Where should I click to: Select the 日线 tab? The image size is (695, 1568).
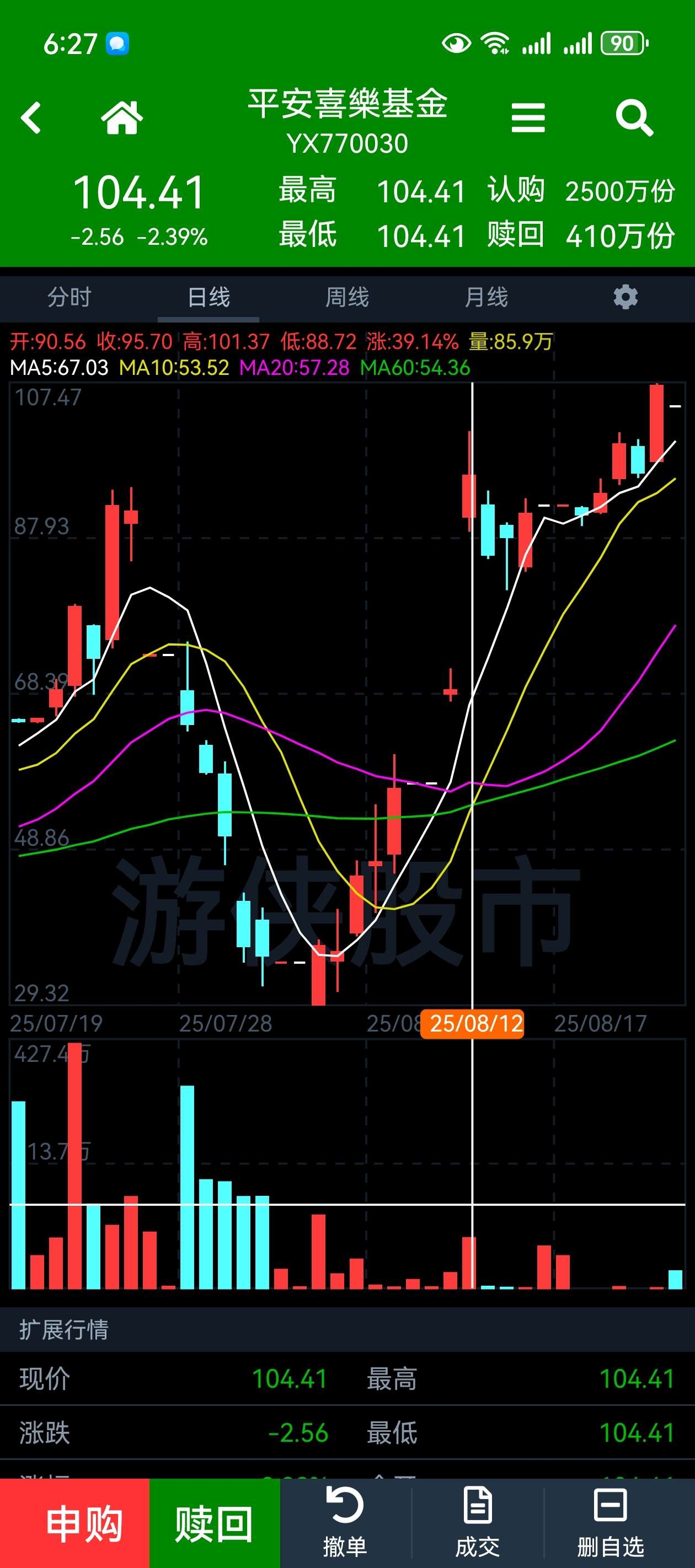tap(209, 298)
